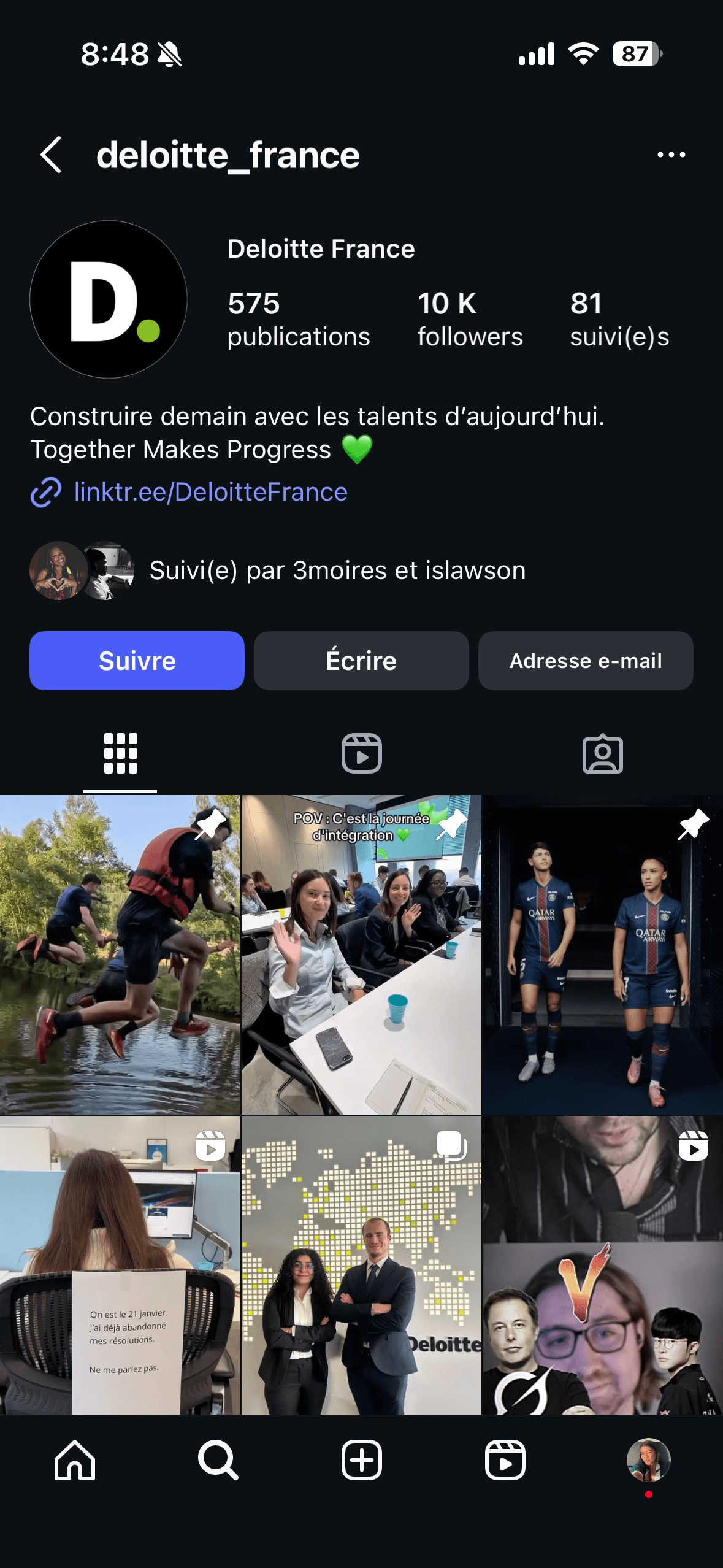The image size is (723, 1568).
Task: Switch to the posts grid tab
Action: 120,753
